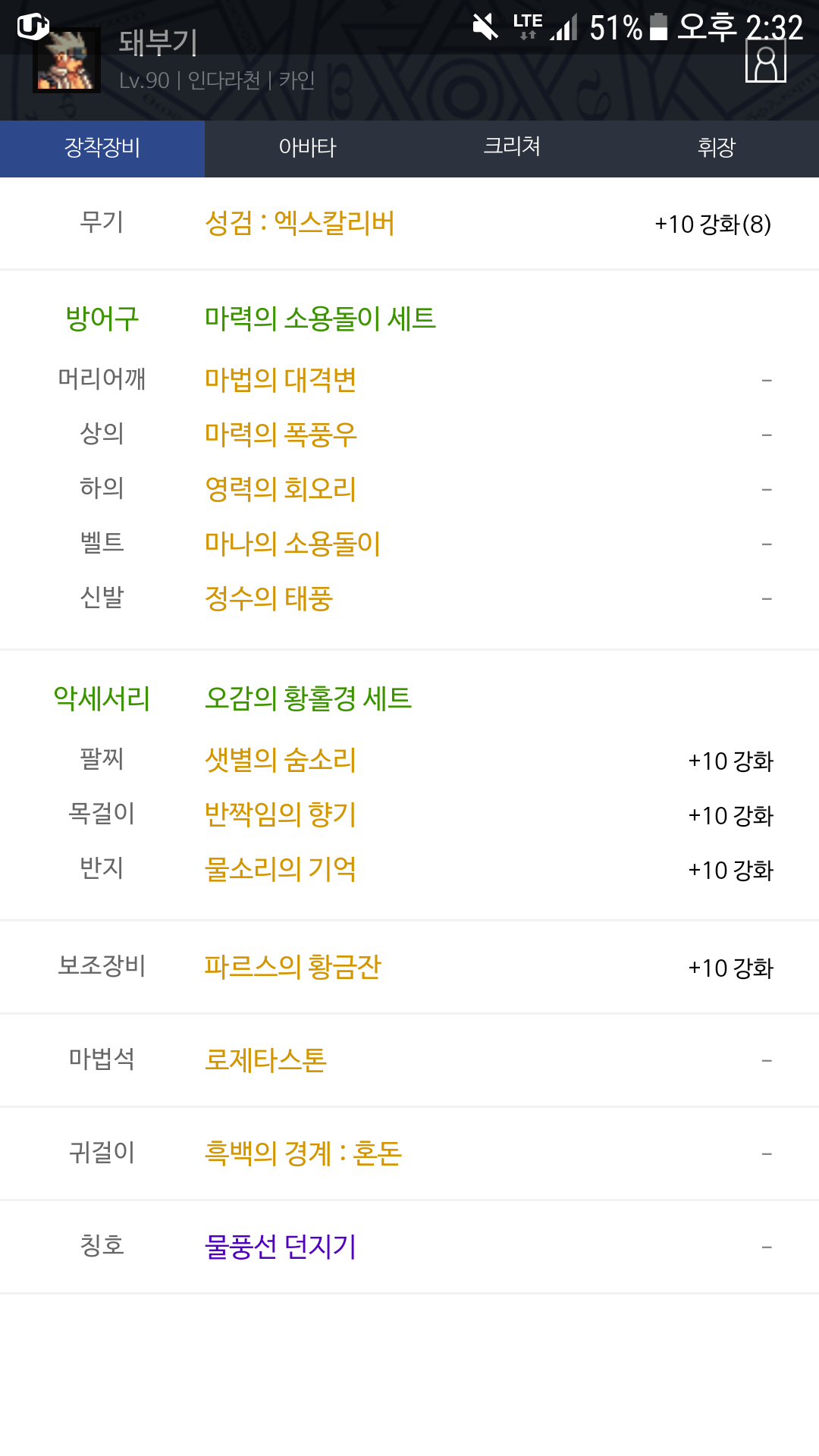Image resolution: width=819 pixels, height=1456 pixels.
Task: Open weapon 성검 : 엑스칼리버
Action: coord(300,224)
